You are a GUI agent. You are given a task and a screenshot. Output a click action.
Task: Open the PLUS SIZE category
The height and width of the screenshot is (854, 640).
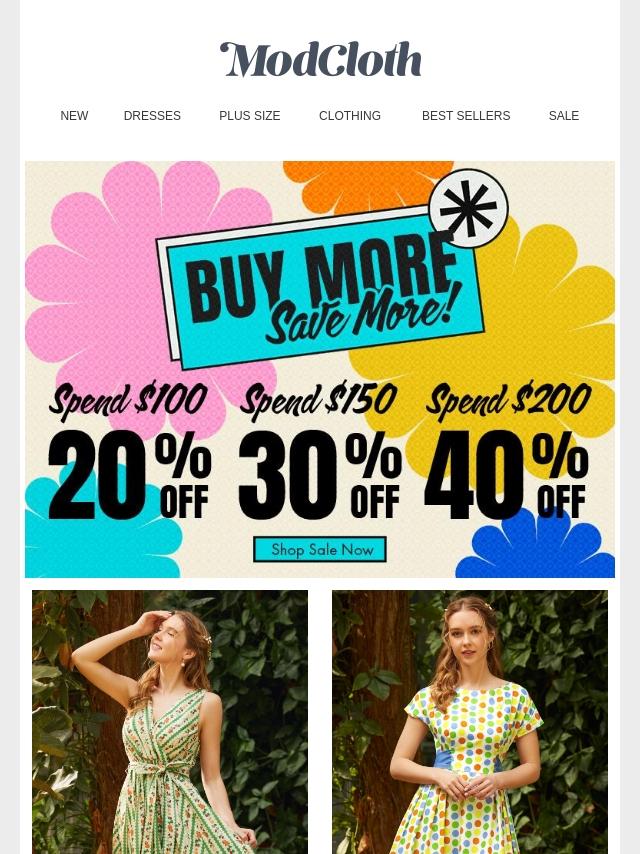click(249, 116)
